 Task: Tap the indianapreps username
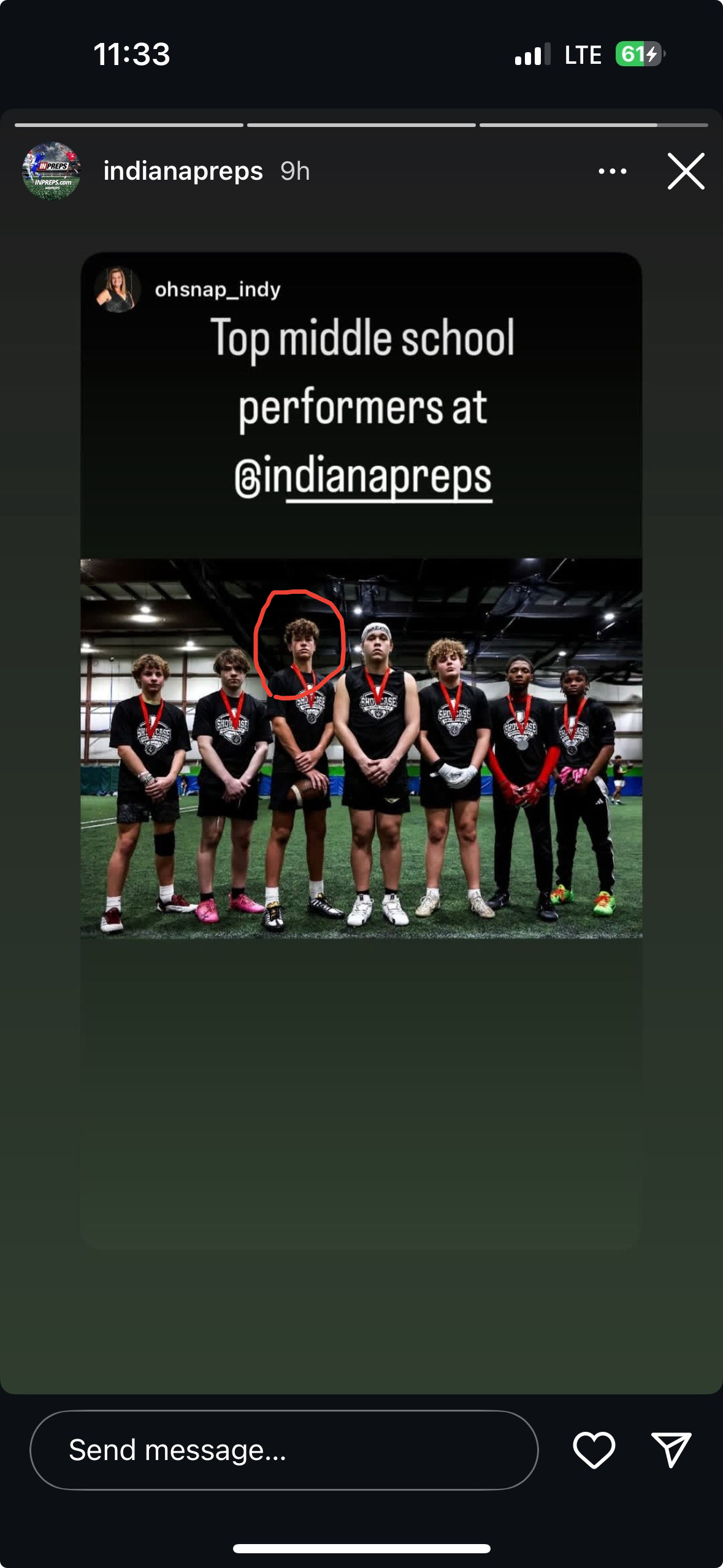pos(183,171)
